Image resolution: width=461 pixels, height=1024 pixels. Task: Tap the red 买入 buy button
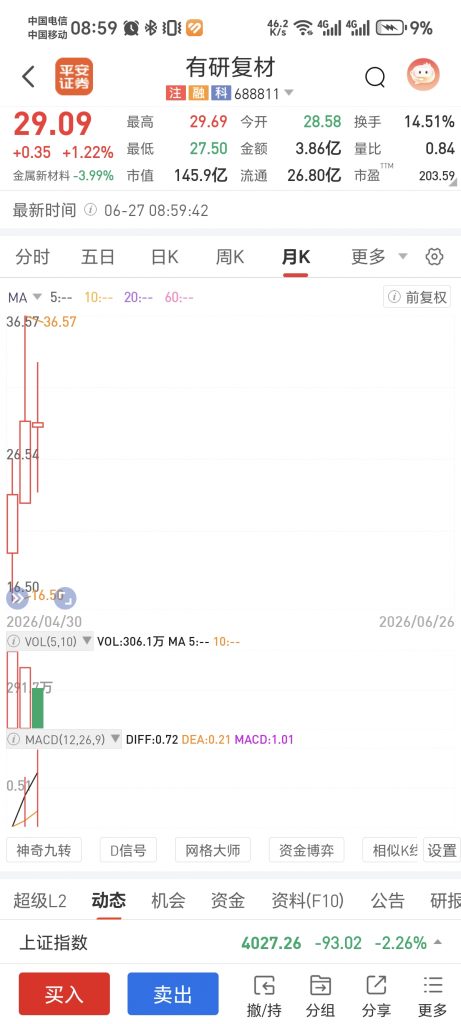coord(64,994)
